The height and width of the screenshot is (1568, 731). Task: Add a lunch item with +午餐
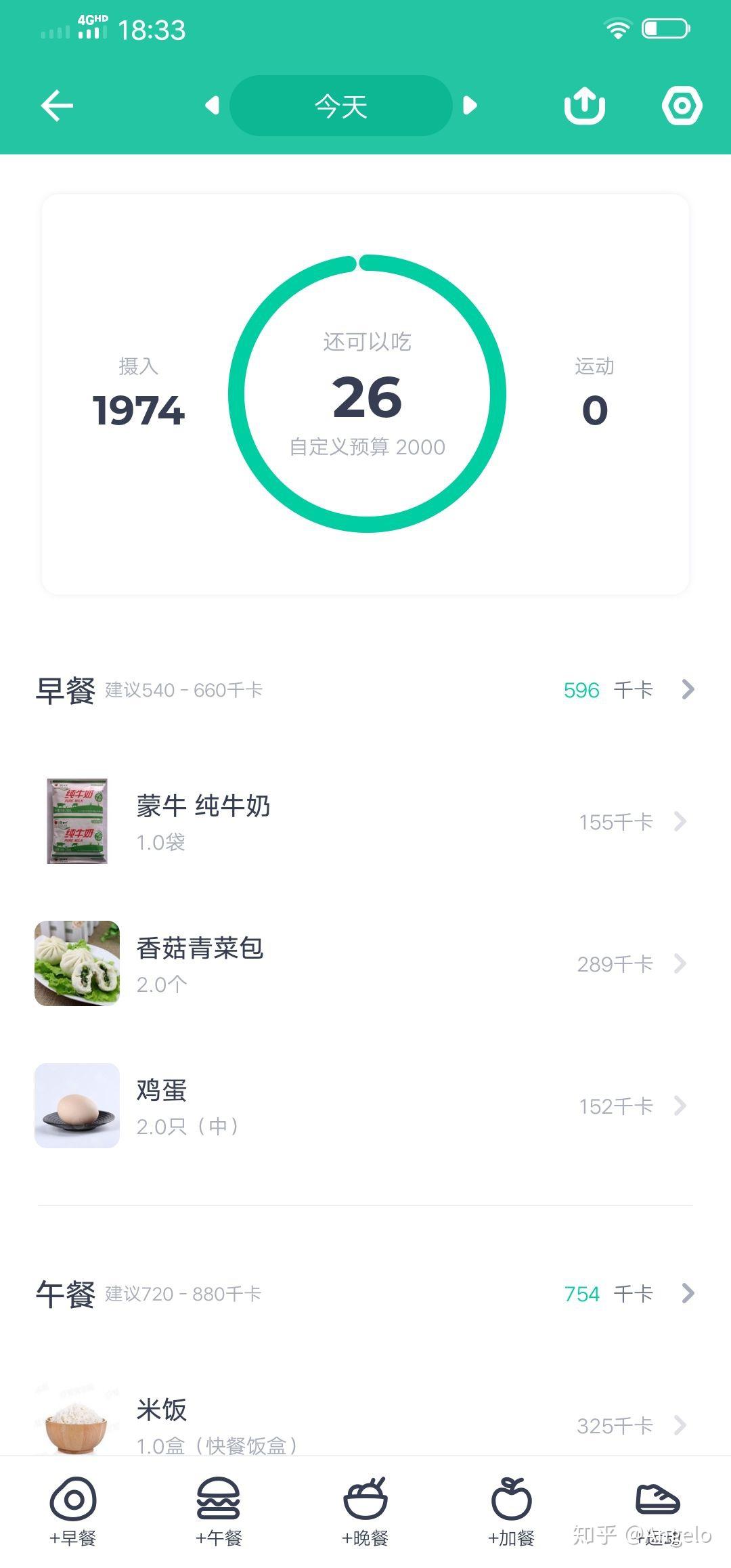coord(219,1511)
